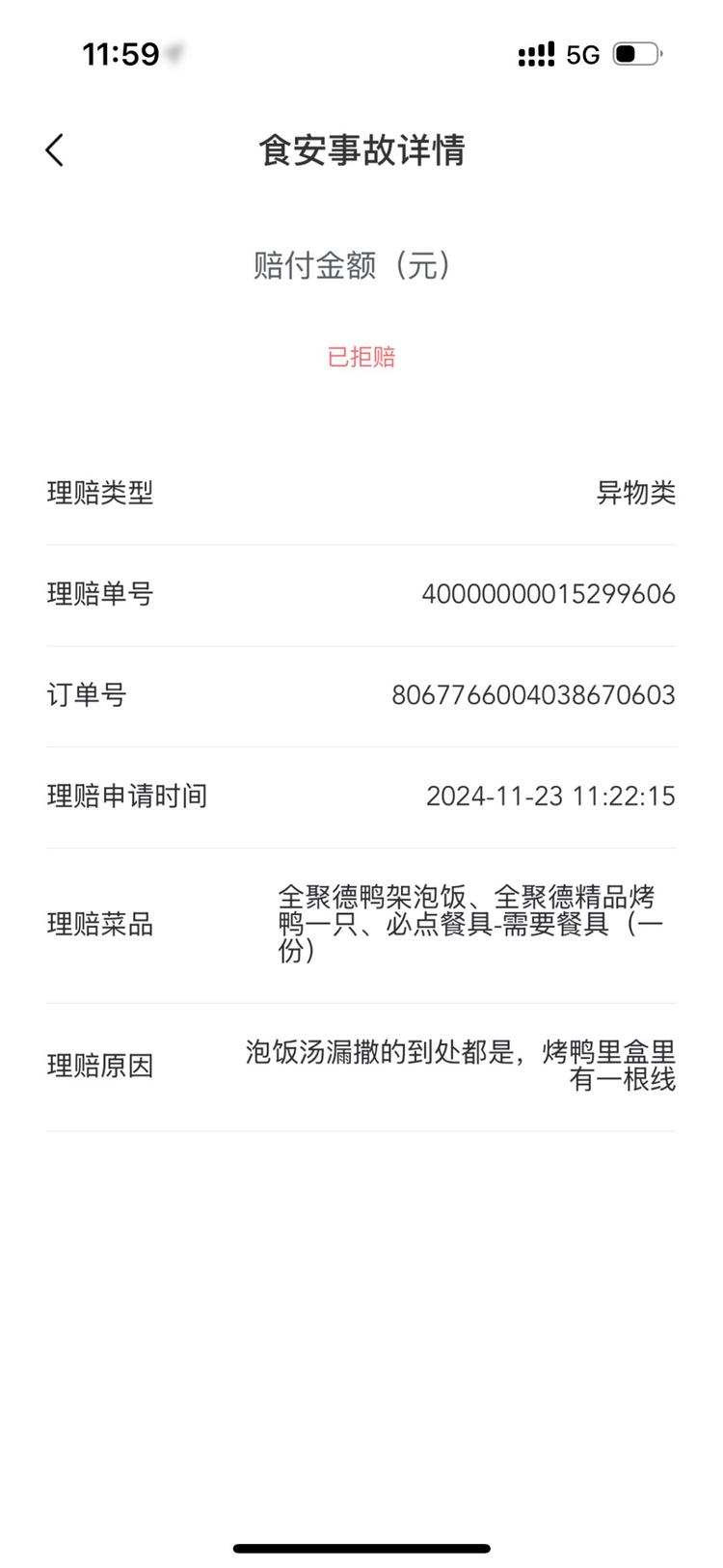This screenshot has height=1568, width=723.
Task: Go back from 食安事故详情 page
Action: [55, 150]
